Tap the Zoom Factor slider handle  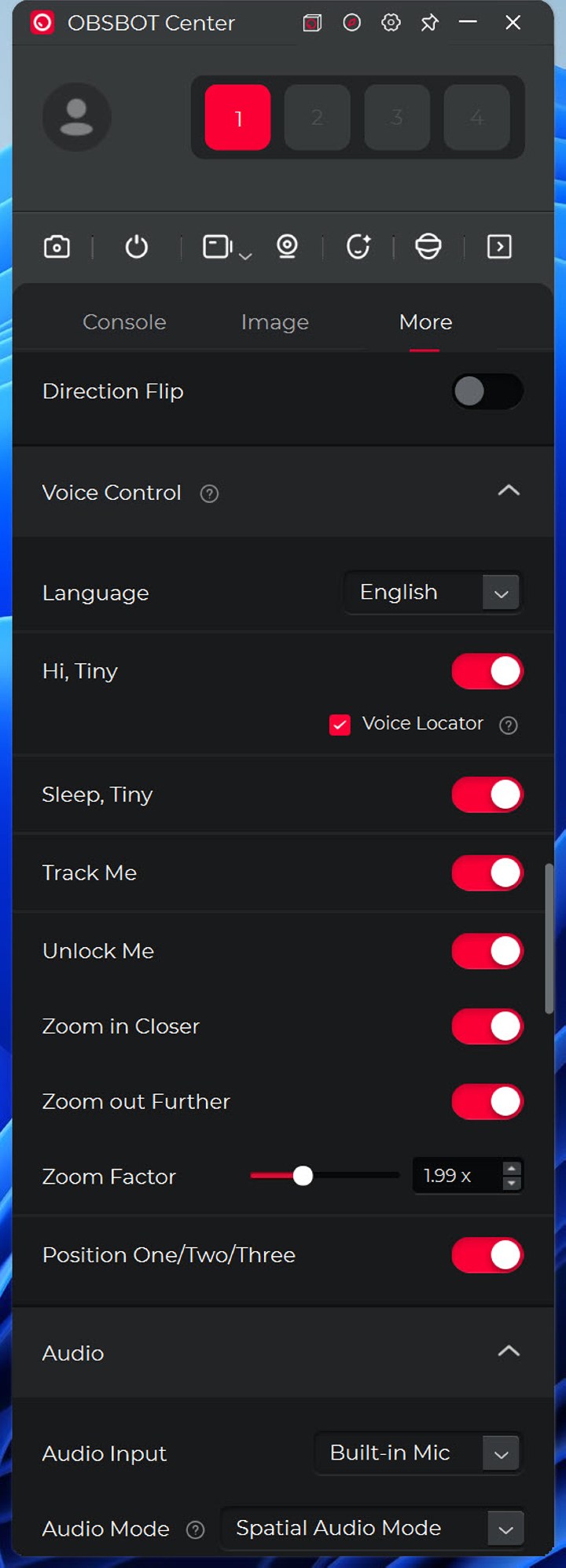[303, 1176]
